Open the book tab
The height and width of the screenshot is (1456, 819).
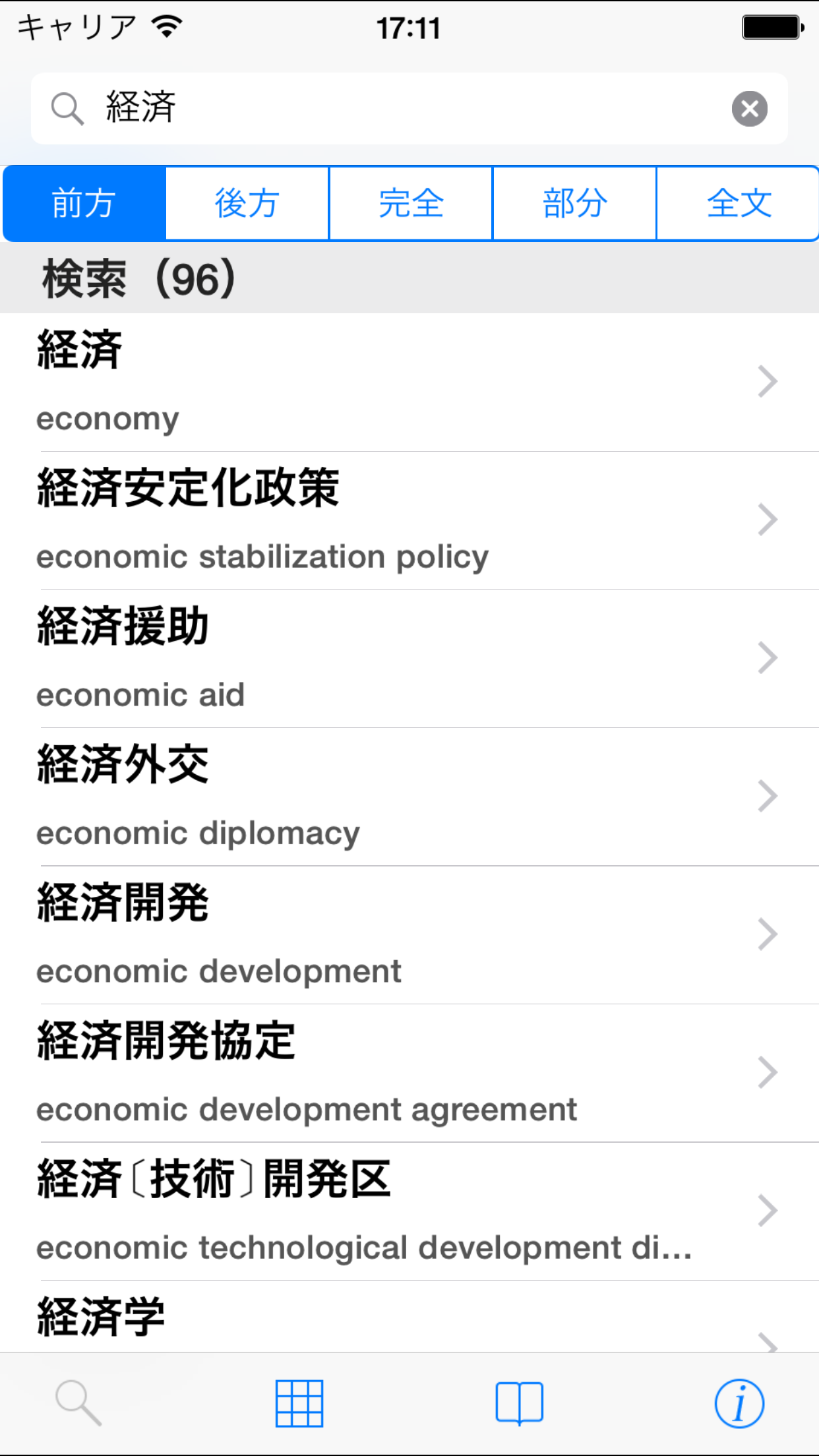520,1403
